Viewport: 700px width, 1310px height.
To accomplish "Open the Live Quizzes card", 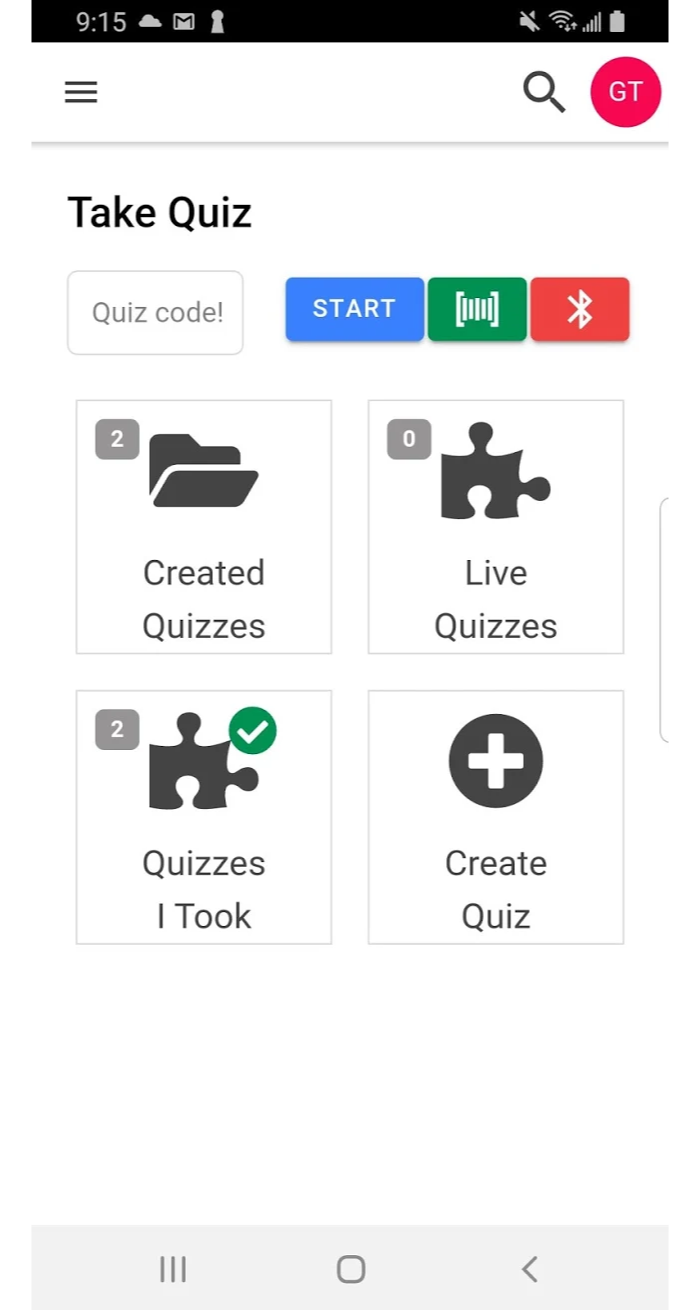I will click(x=496, y=527).
